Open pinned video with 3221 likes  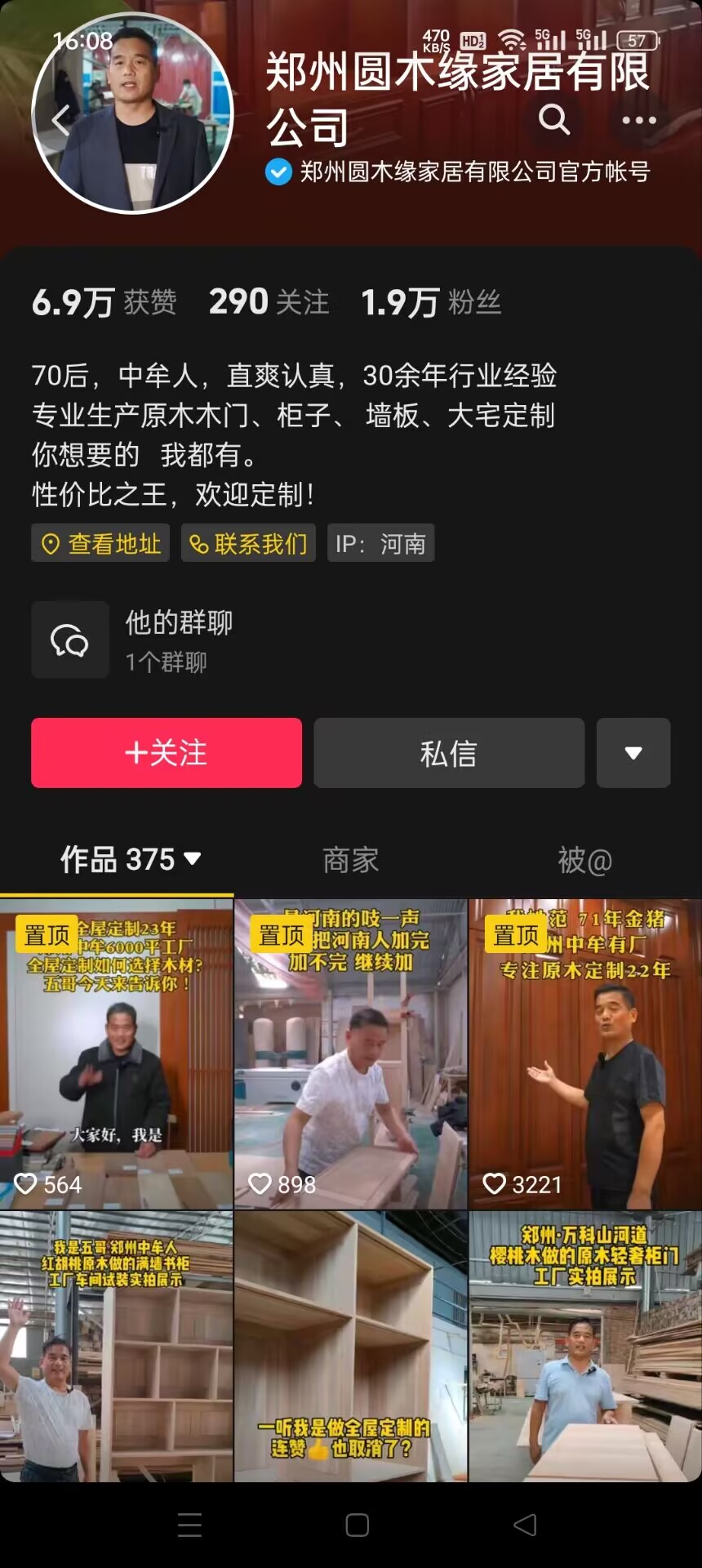click(585, 1053)
